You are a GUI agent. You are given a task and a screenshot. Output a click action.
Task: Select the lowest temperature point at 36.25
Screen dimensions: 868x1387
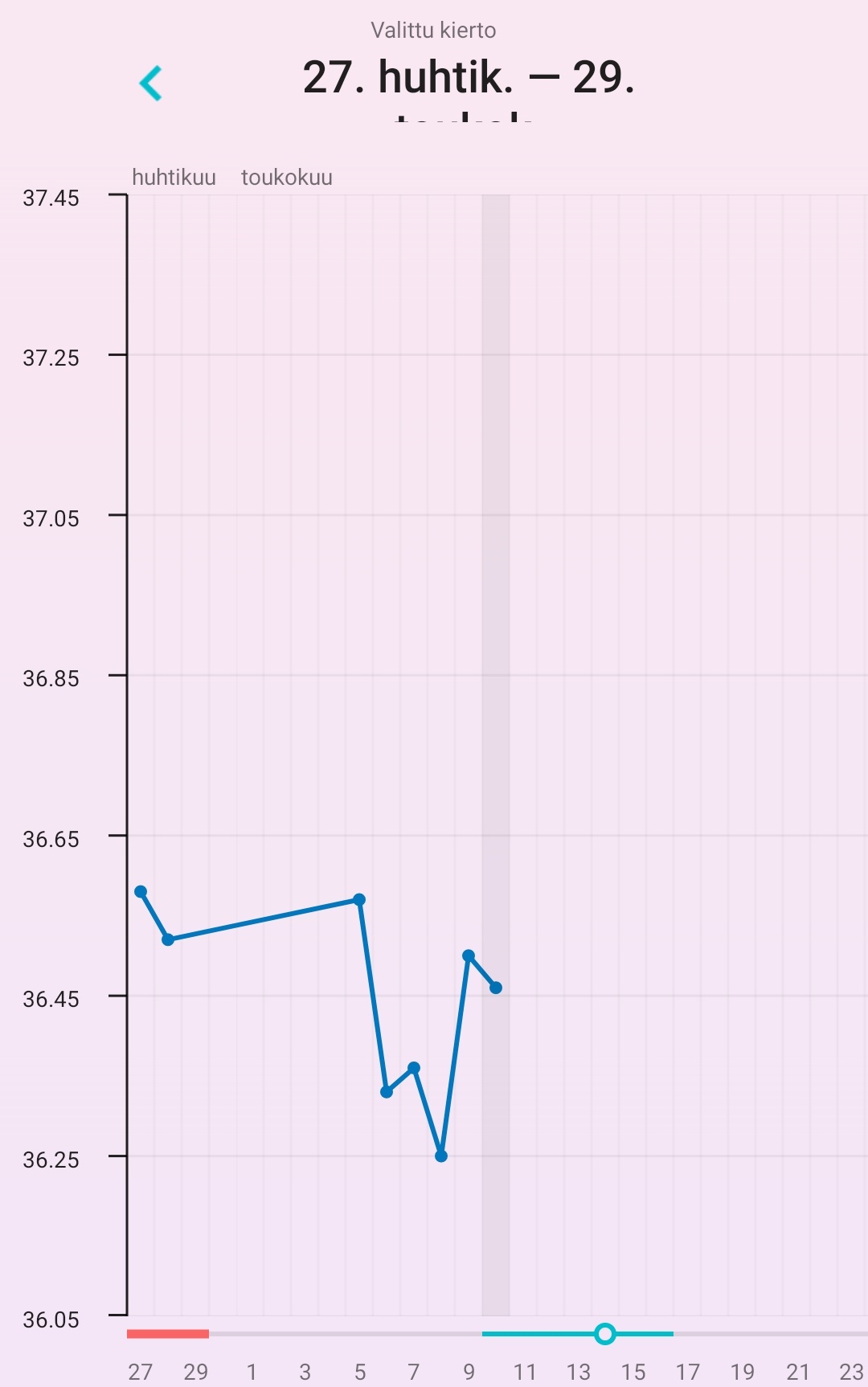click(x=440, y=1156)
